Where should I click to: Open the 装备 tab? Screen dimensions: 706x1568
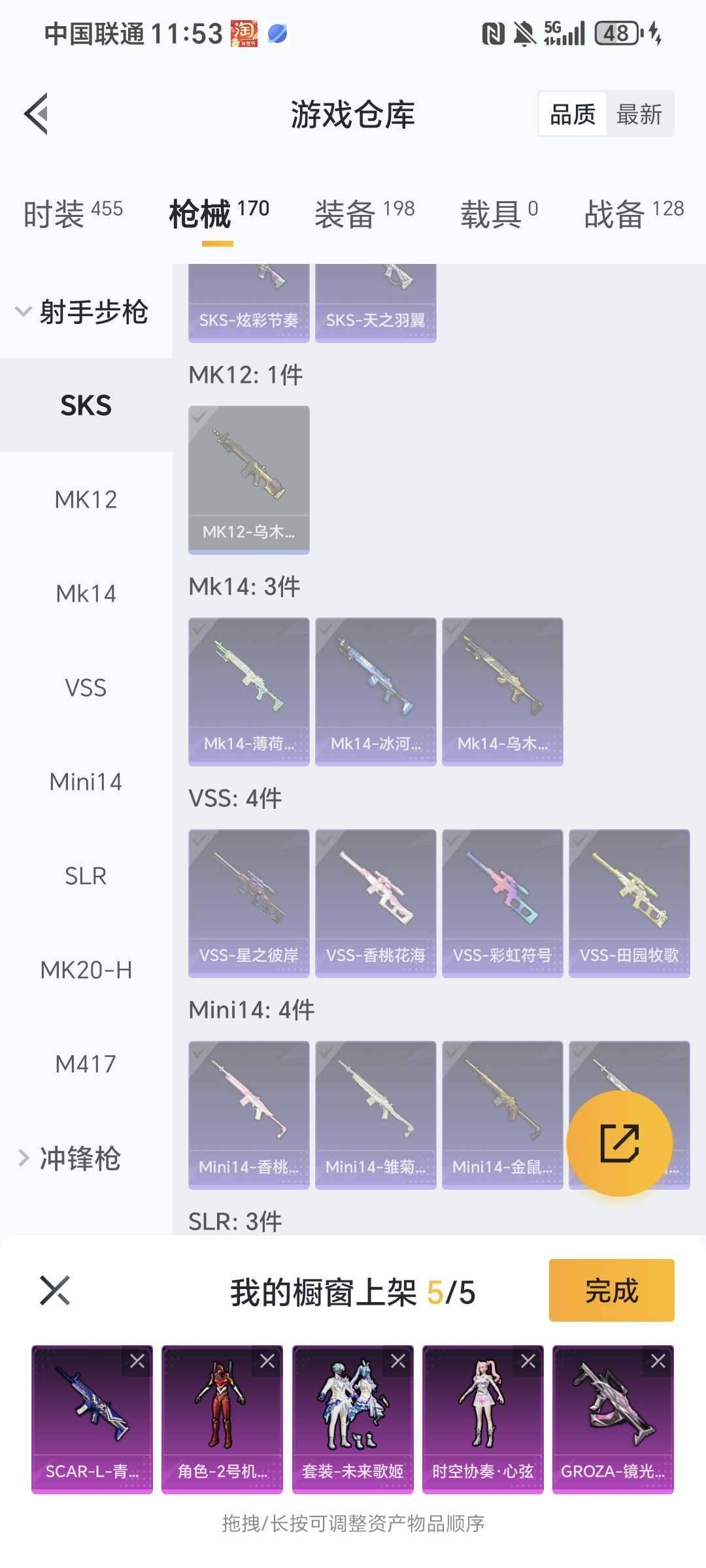[364, 214]
